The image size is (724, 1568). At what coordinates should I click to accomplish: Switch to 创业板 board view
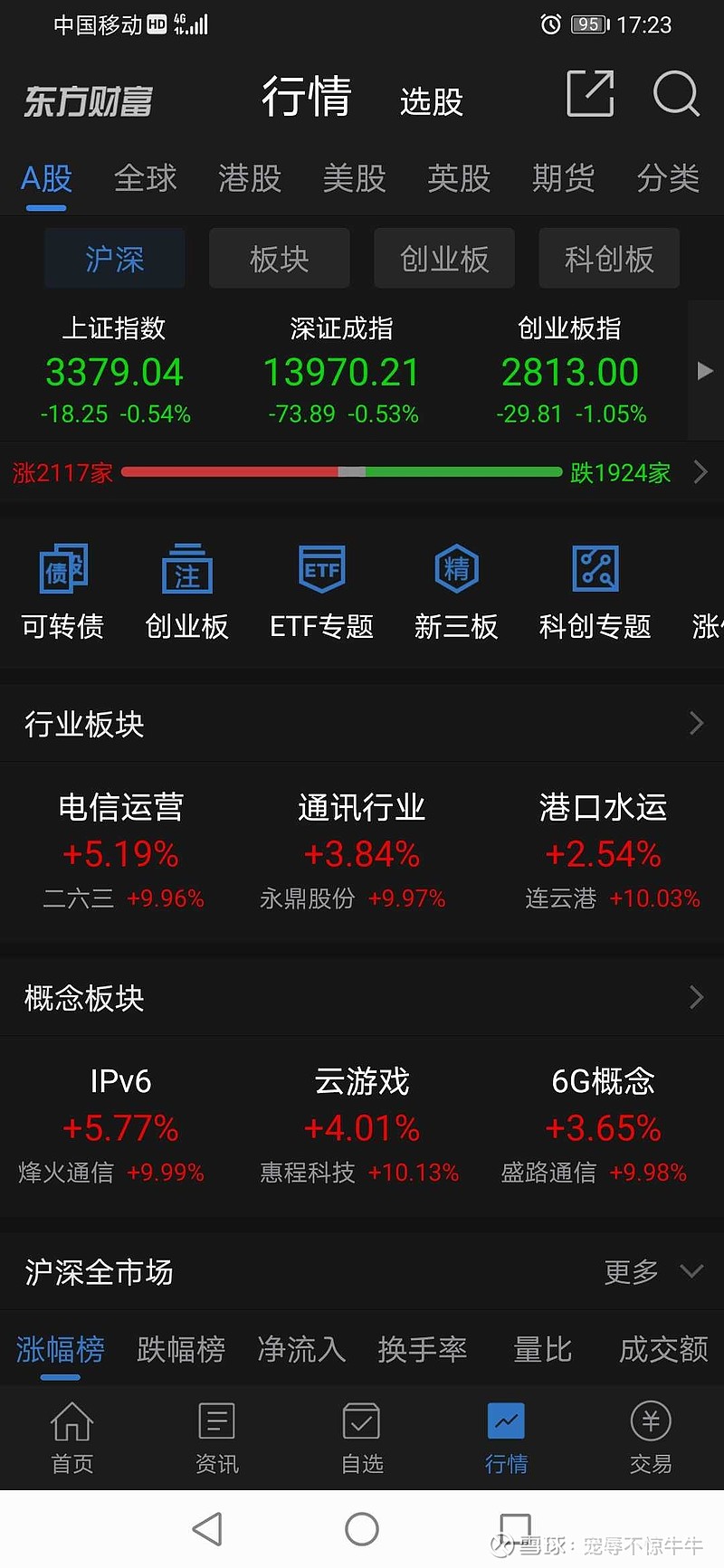(443, 258)
